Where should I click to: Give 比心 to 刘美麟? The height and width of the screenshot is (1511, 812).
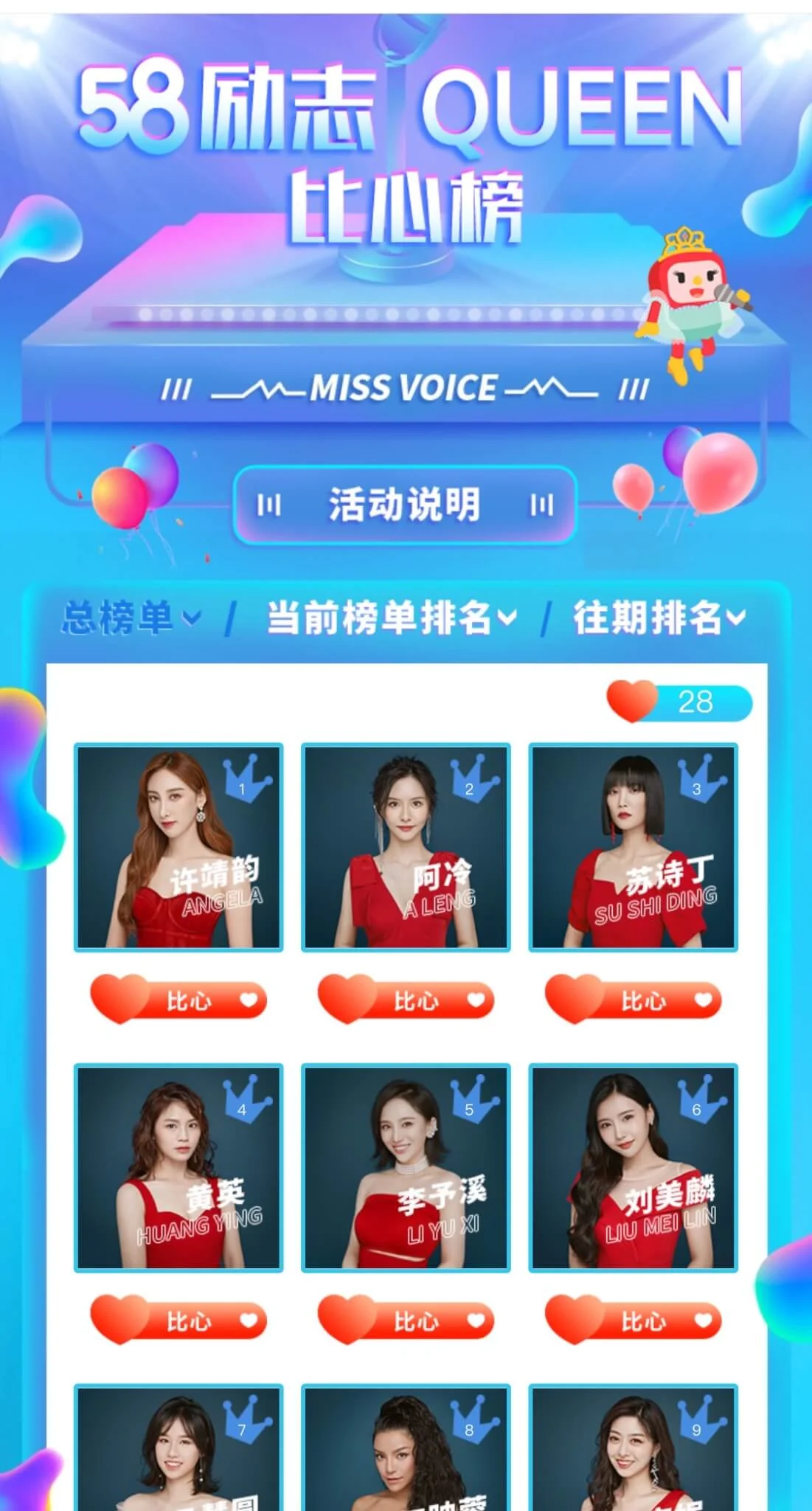[x=634, y=1320]
